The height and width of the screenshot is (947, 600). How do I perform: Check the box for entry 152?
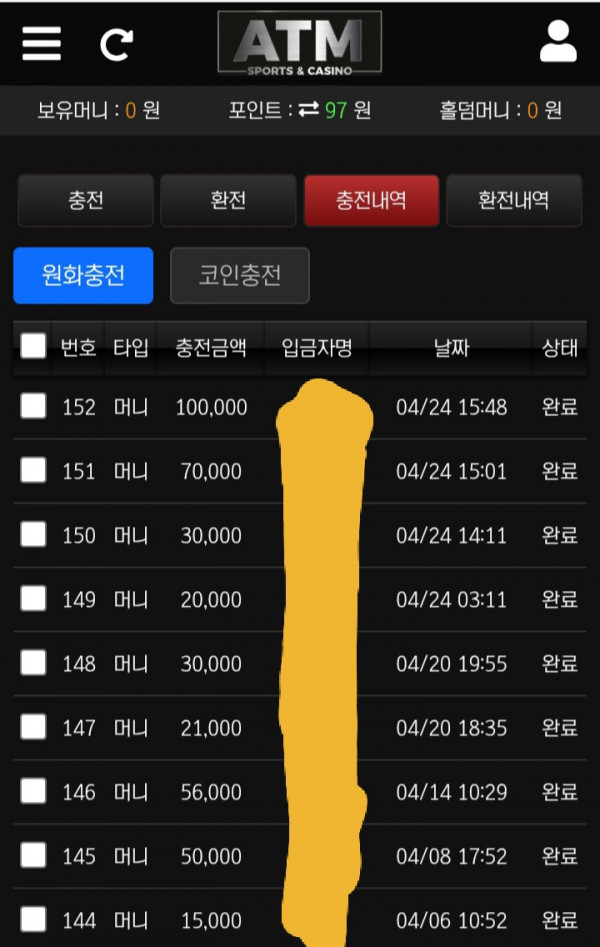pos(34,406)
